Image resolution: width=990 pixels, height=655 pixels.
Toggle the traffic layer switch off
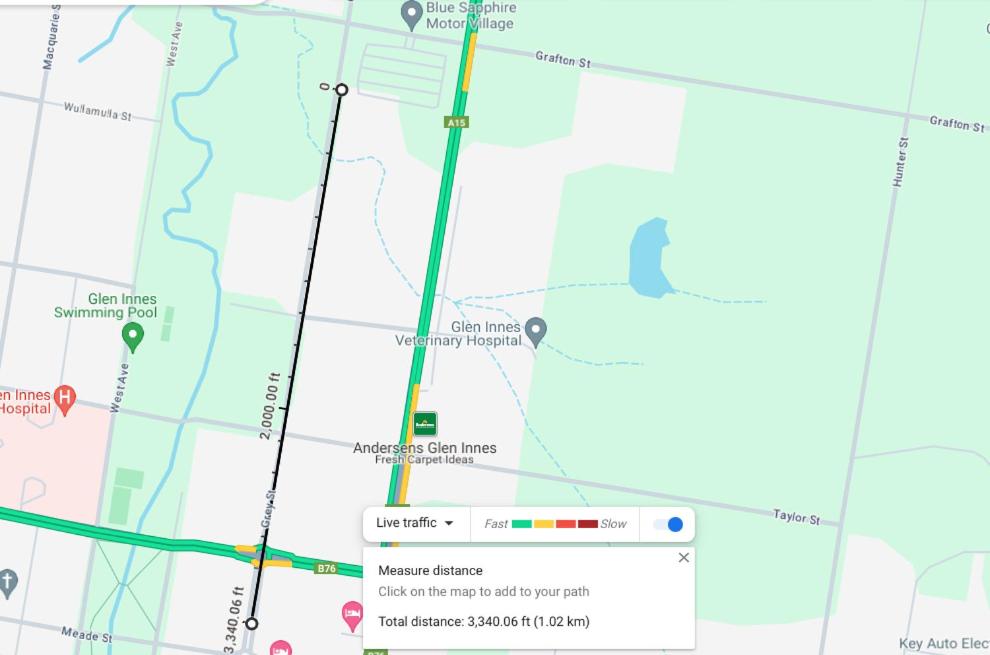(668, 524)
